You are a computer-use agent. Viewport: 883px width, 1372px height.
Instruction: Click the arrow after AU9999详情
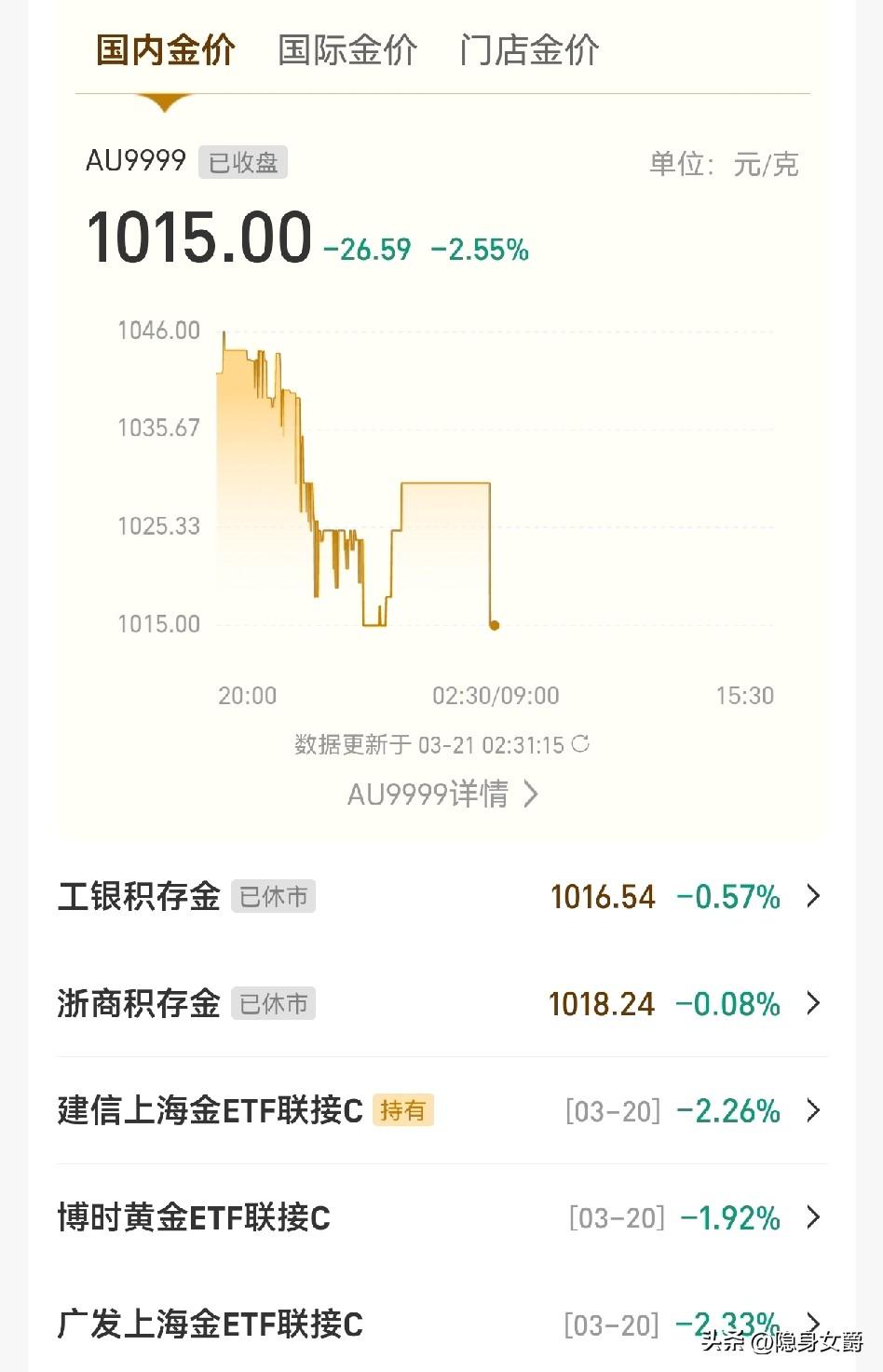click(x=531, y=794)
